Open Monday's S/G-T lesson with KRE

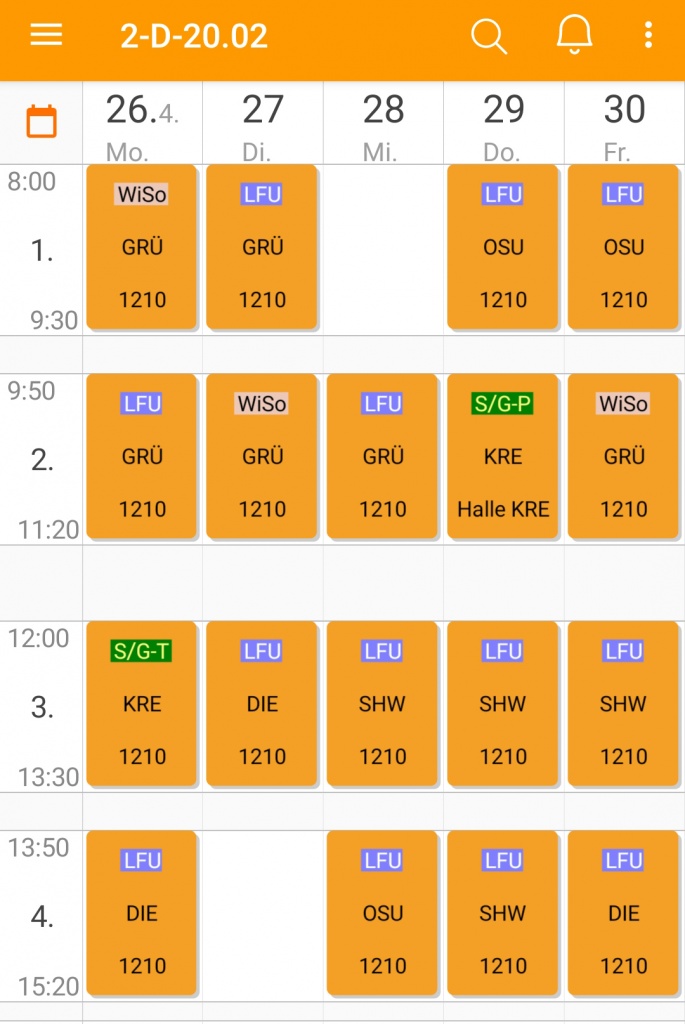click(x=142, y=704)
